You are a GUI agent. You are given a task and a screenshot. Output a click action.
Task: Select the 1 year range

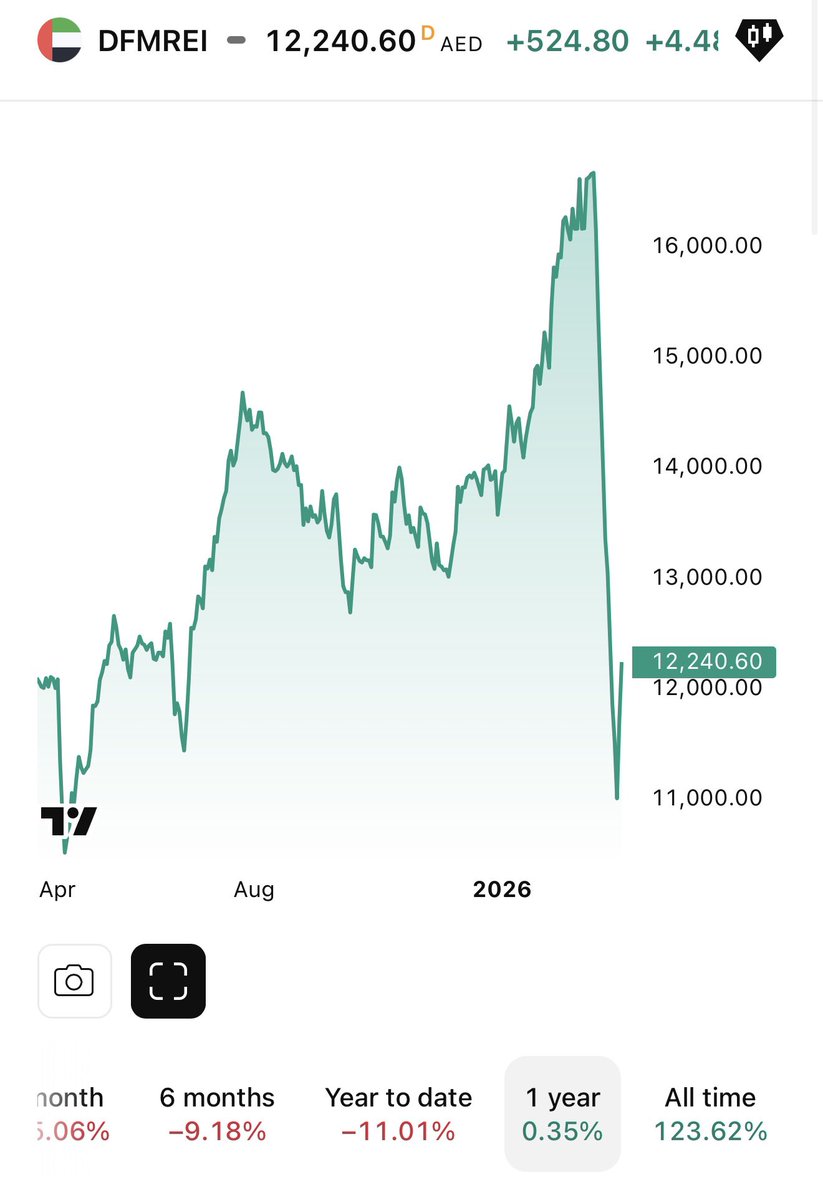pyautogui.click(x=562, y=1113)
